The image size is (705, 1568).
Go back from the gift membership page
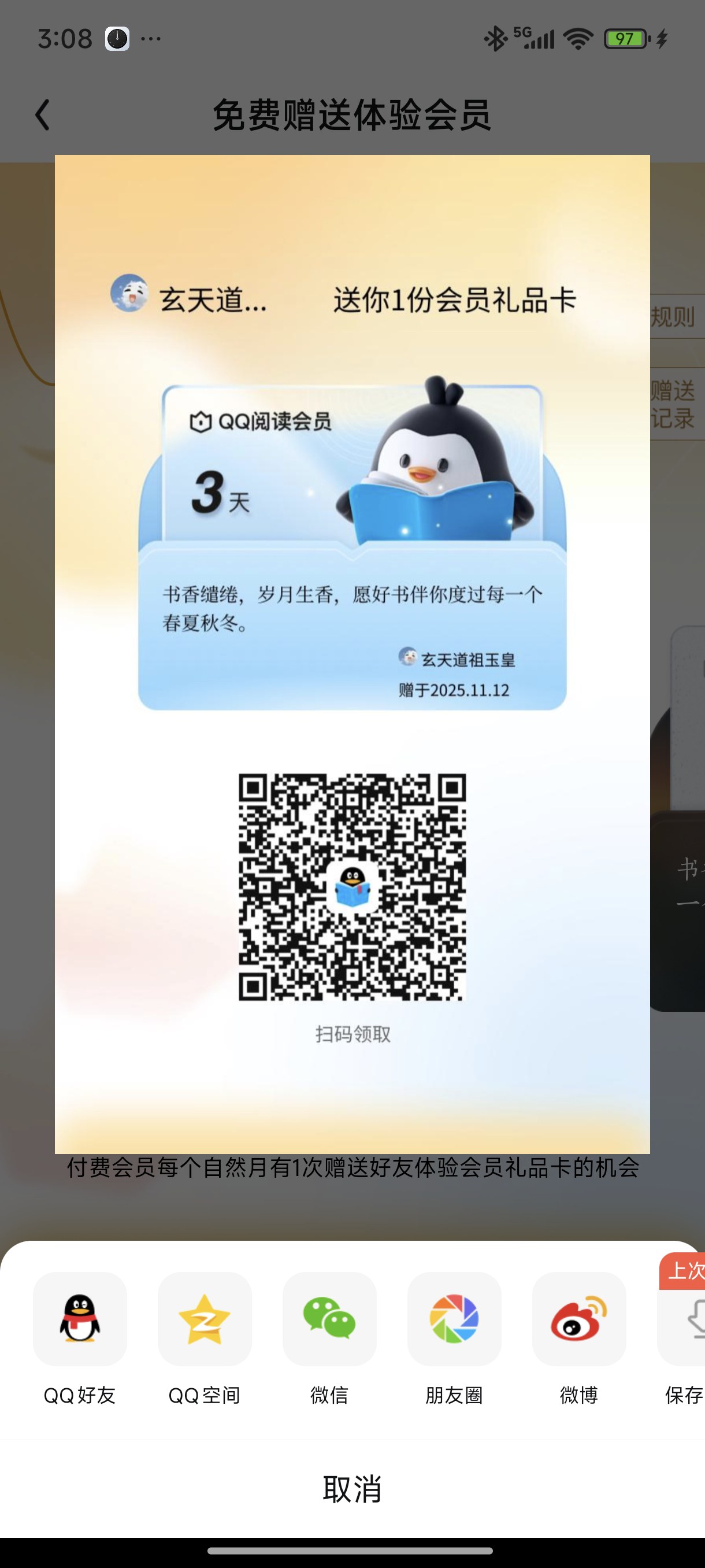coord(42,115)
